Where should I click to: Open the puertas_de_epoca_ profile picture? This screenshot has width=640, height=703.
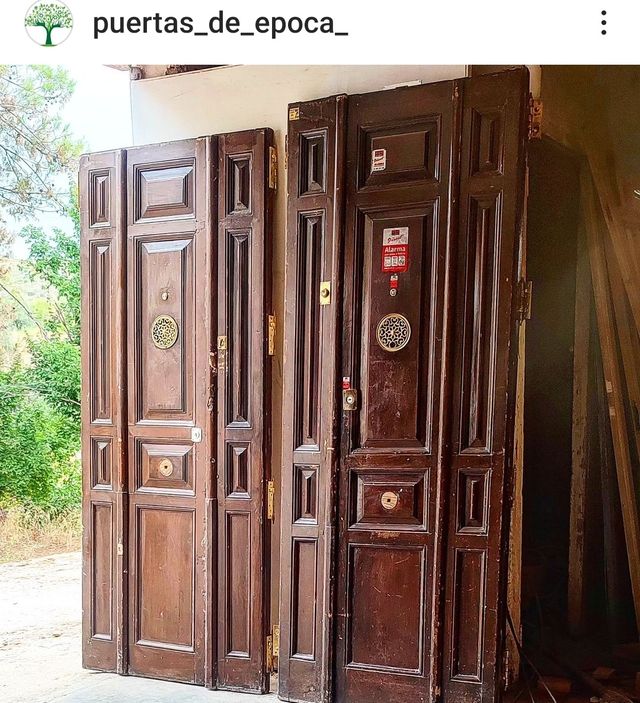tap(48, 23)
